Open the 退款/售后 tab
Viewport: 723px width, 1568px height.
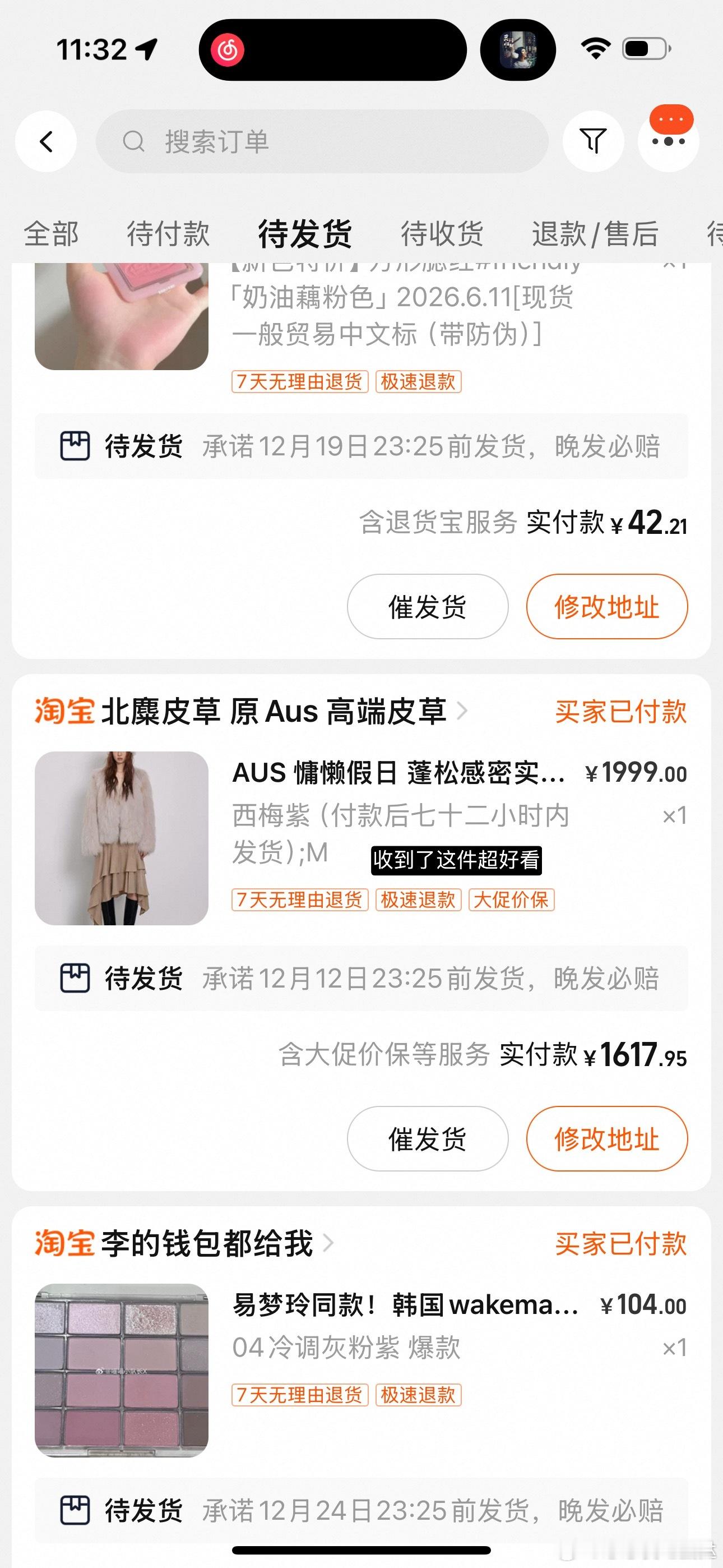[595, 233]
